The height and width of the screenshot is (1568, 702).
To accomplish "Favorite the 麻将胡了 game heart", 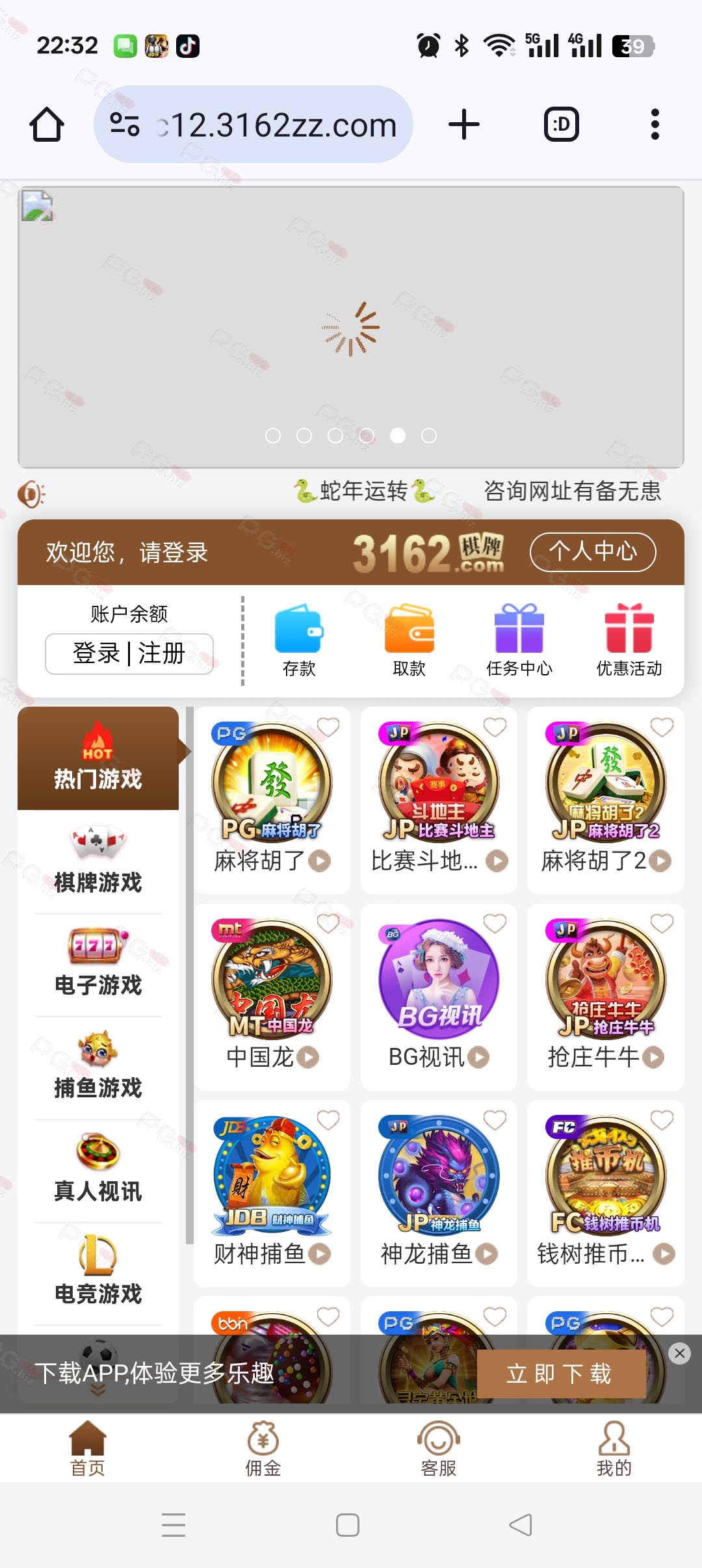I will click(x=328, y=727).
